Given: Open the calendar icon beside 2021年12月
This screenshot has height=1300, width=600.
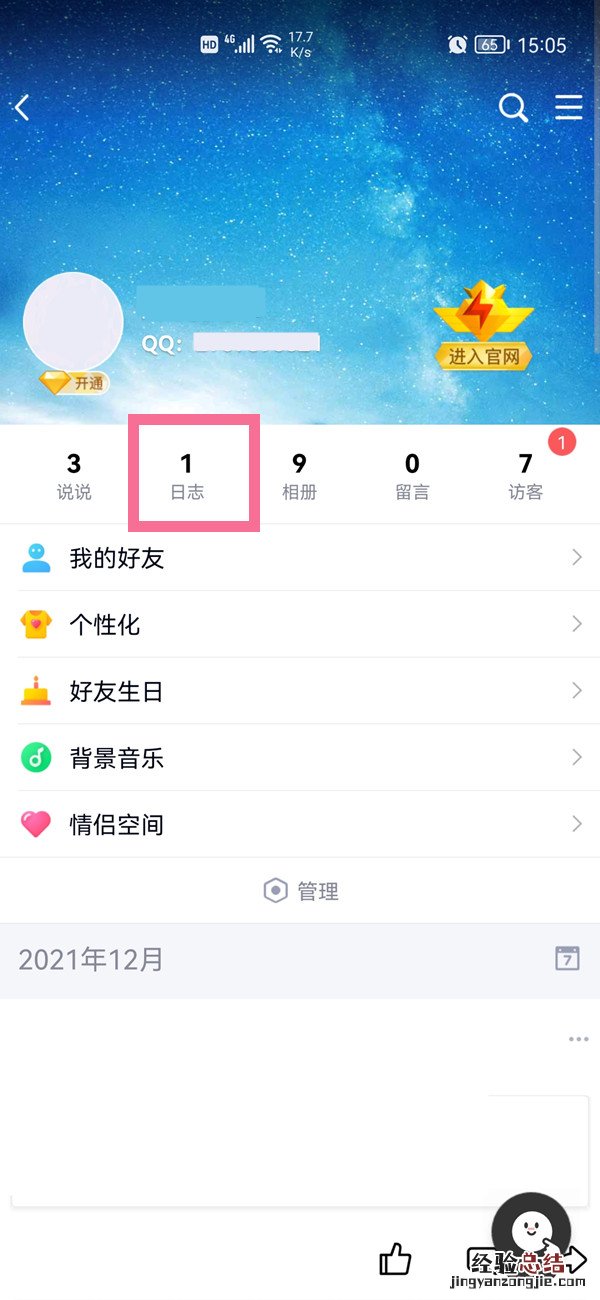Looking at the screenshot, I should point(567,959).
